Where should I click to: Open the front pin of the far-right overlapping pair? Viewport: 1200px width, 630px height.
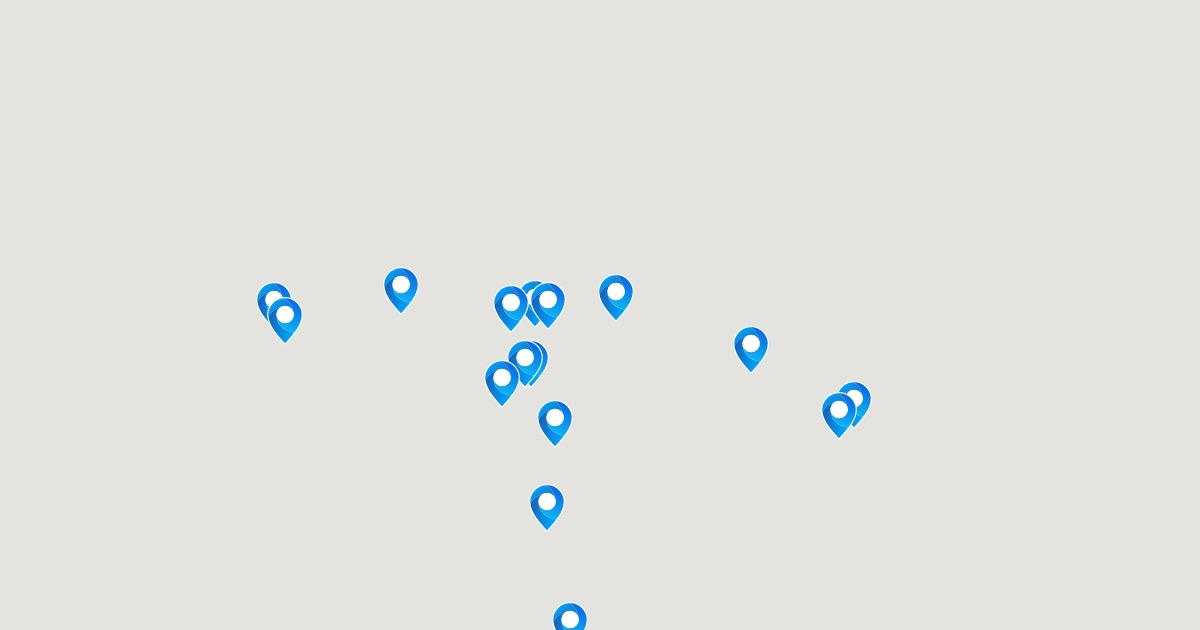(839, 412)
